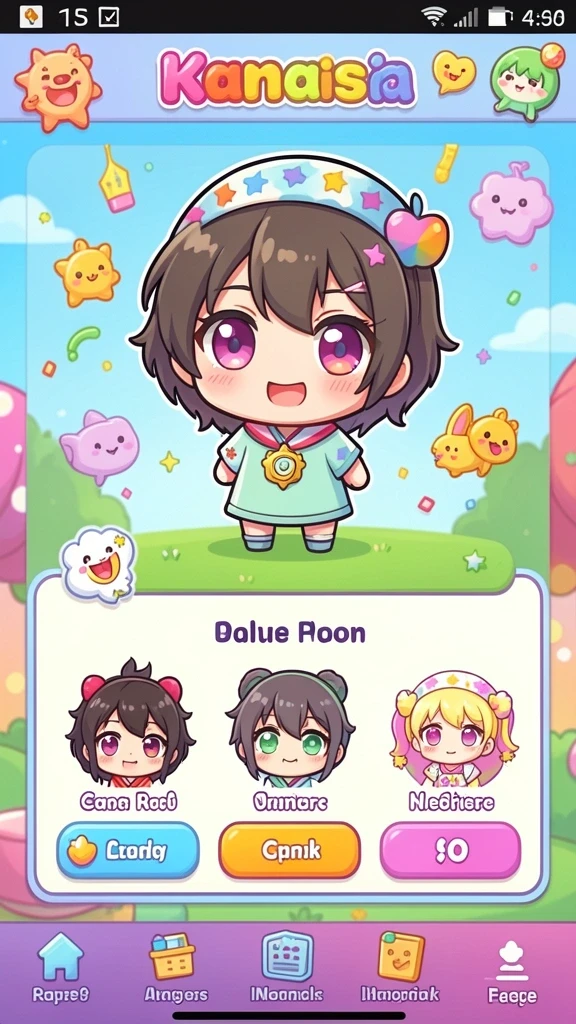Switch to the Rapre8 home tab

(61, 968)
